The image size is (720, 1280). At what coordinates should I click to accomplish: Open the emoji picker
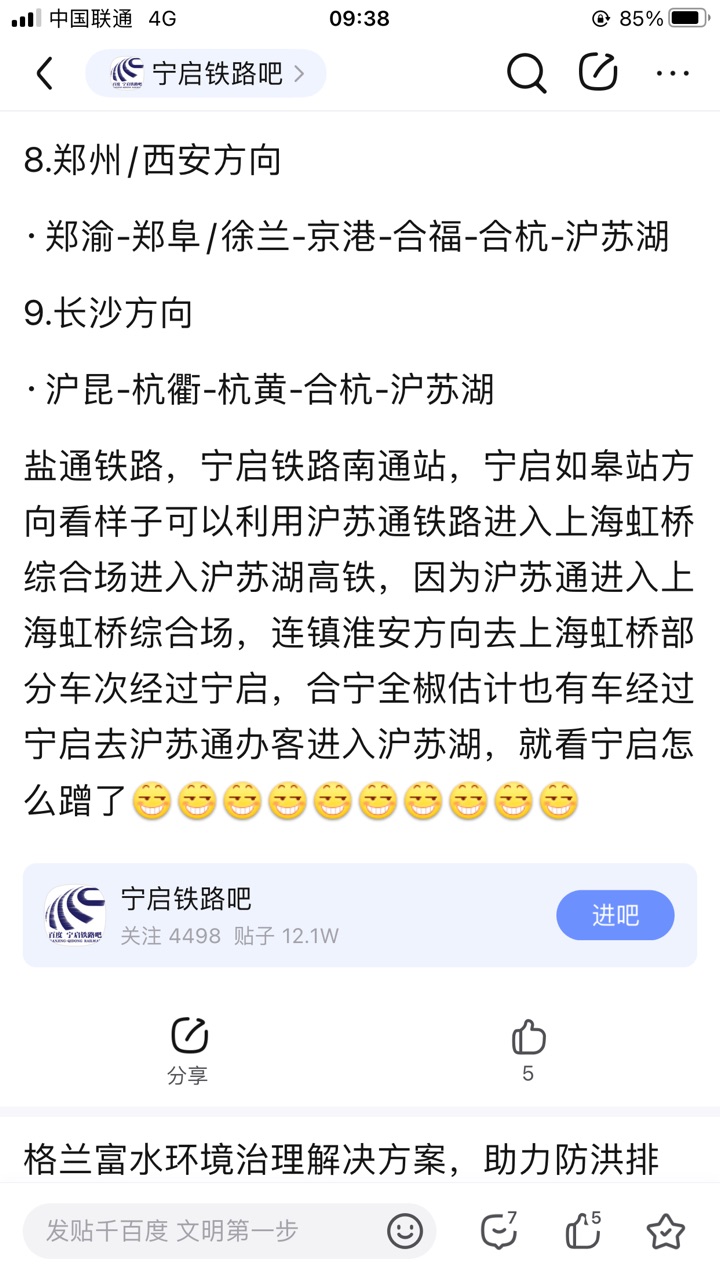[405, 1231]
